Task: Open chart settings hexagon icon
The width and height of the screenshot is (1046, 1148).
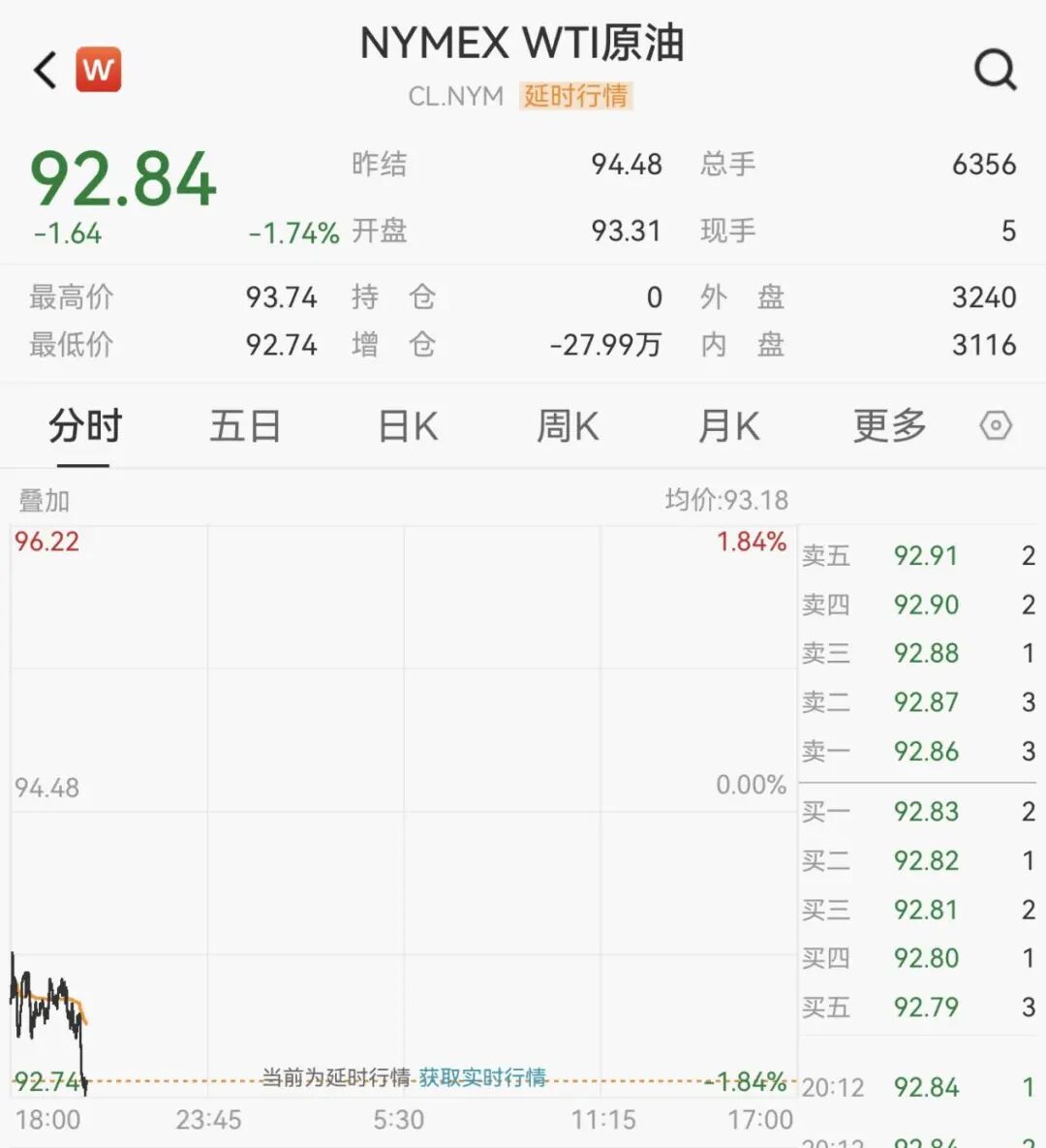Action: click(x=996, y=426)
